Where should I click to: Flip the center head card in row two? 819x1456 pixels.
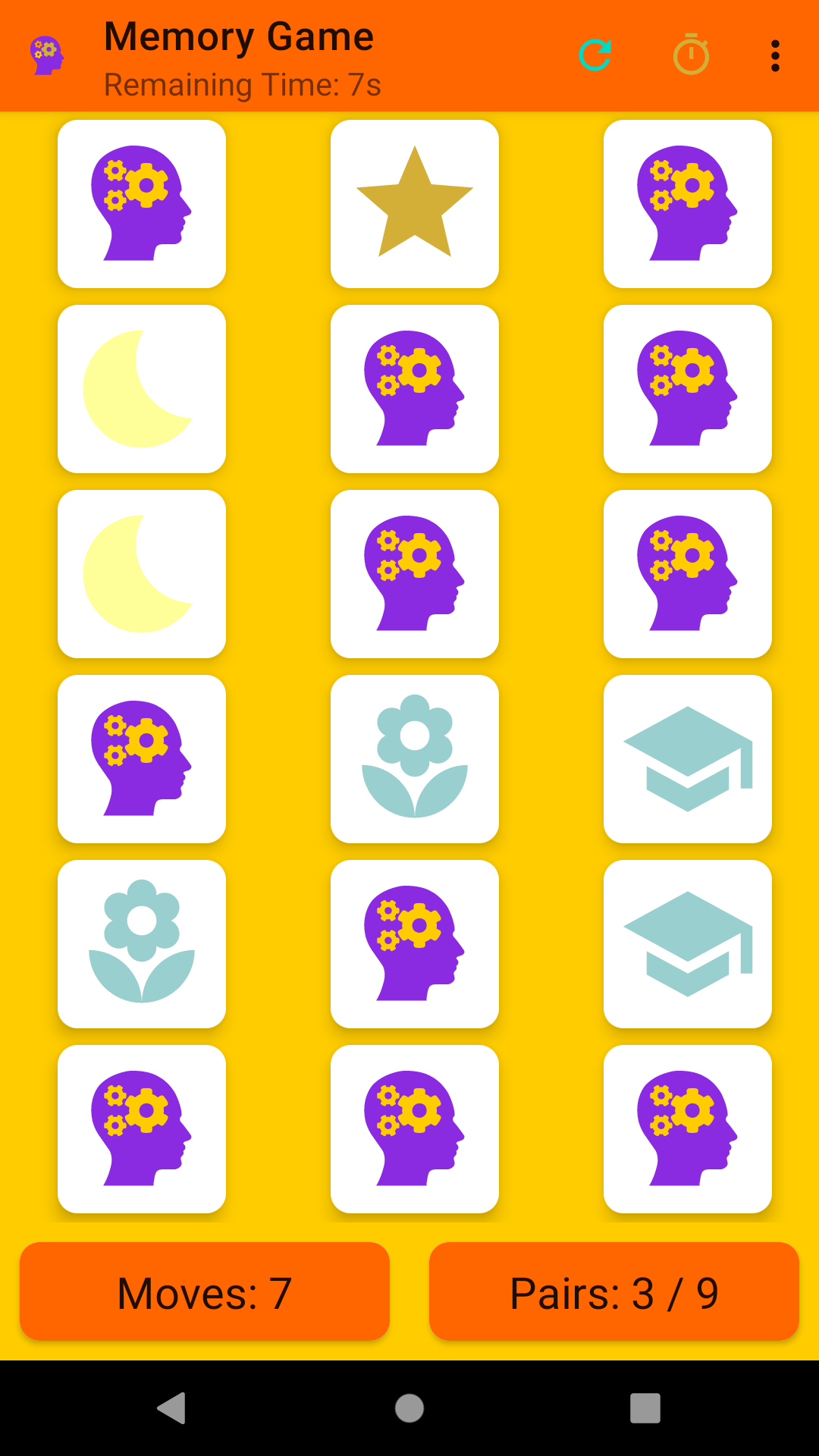tap(414, 388)
